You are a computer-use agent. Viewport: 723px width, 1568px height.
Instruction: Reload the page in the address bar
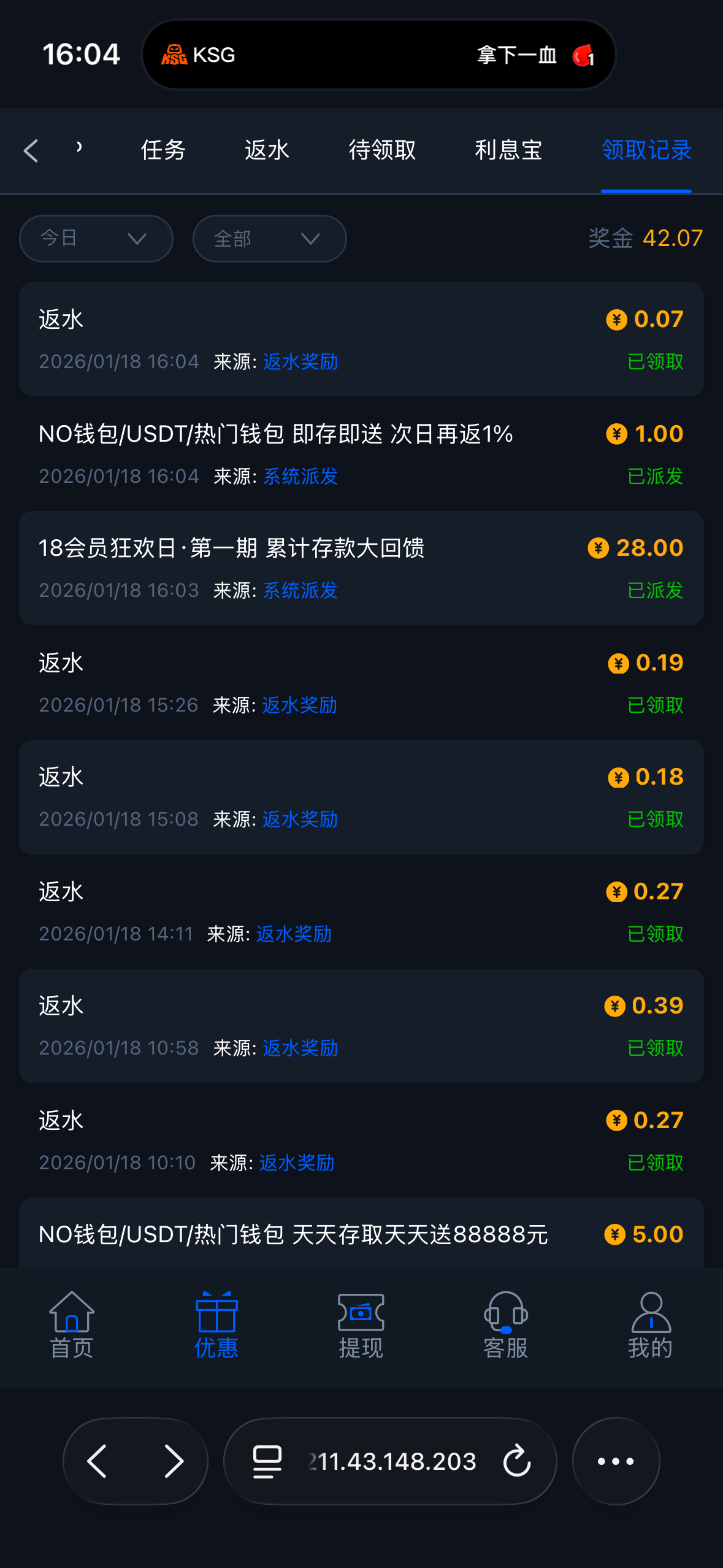(x=517, y=1461)
